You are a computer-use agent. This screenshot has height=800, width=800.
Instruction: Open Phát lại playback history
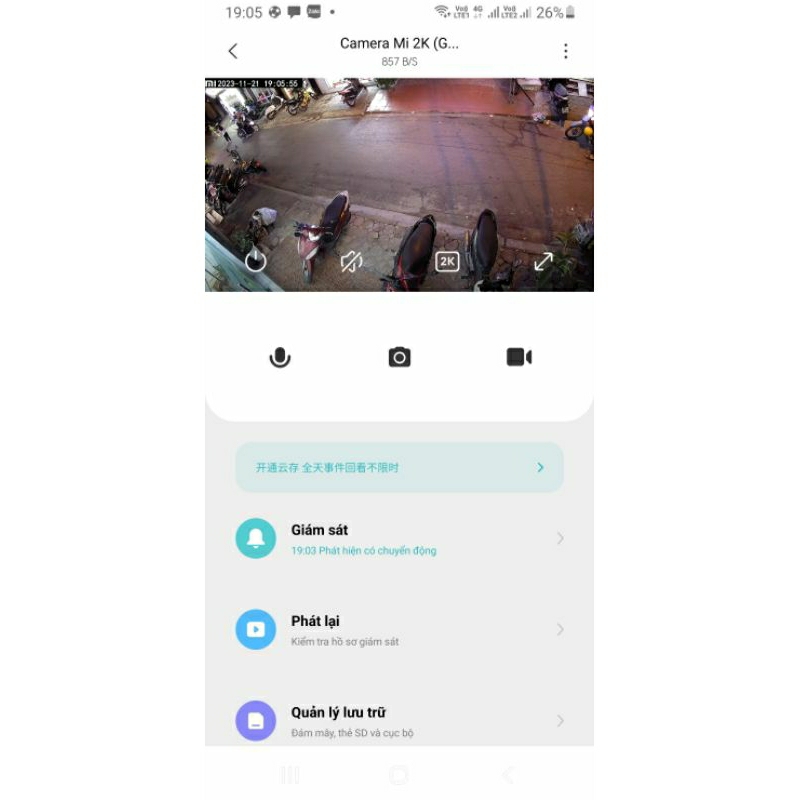pos(399,630)
